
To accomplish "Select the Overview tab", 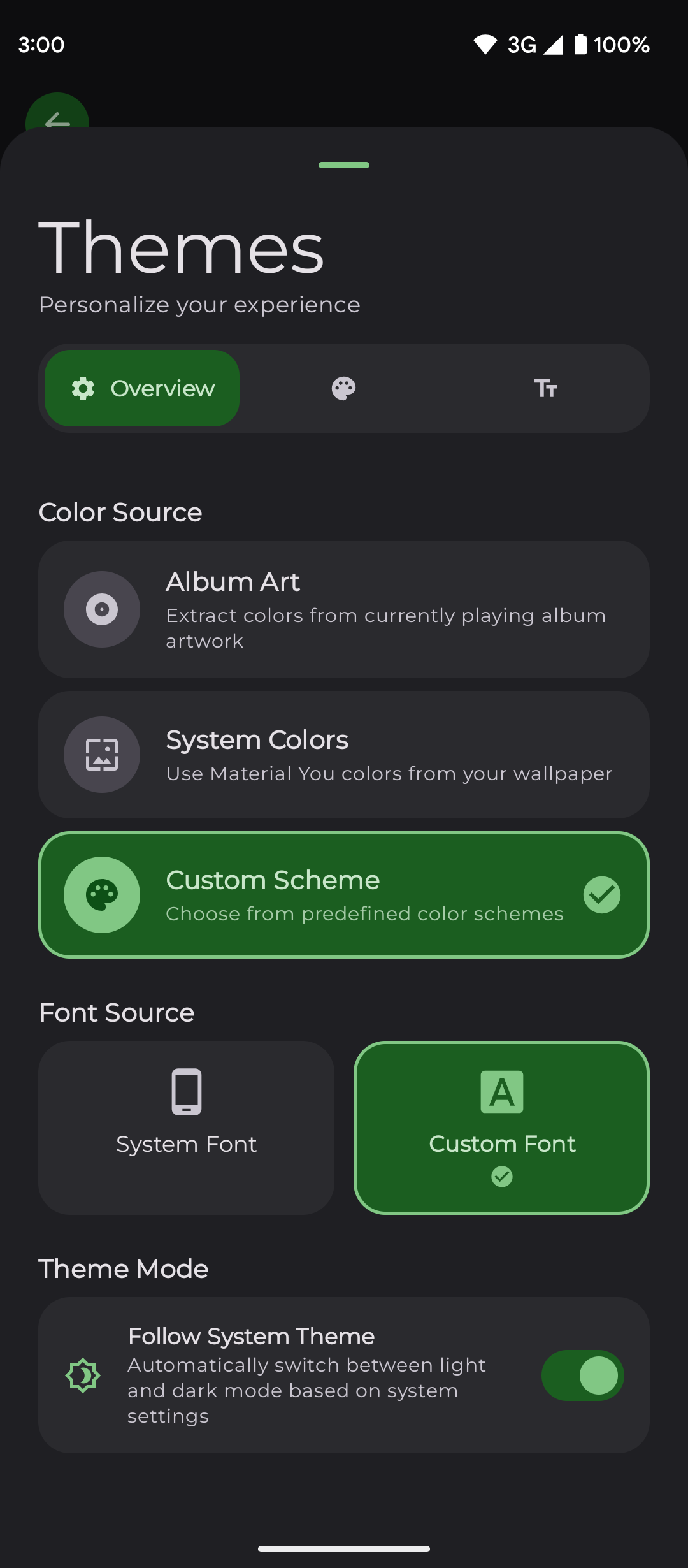I will 142,388.
